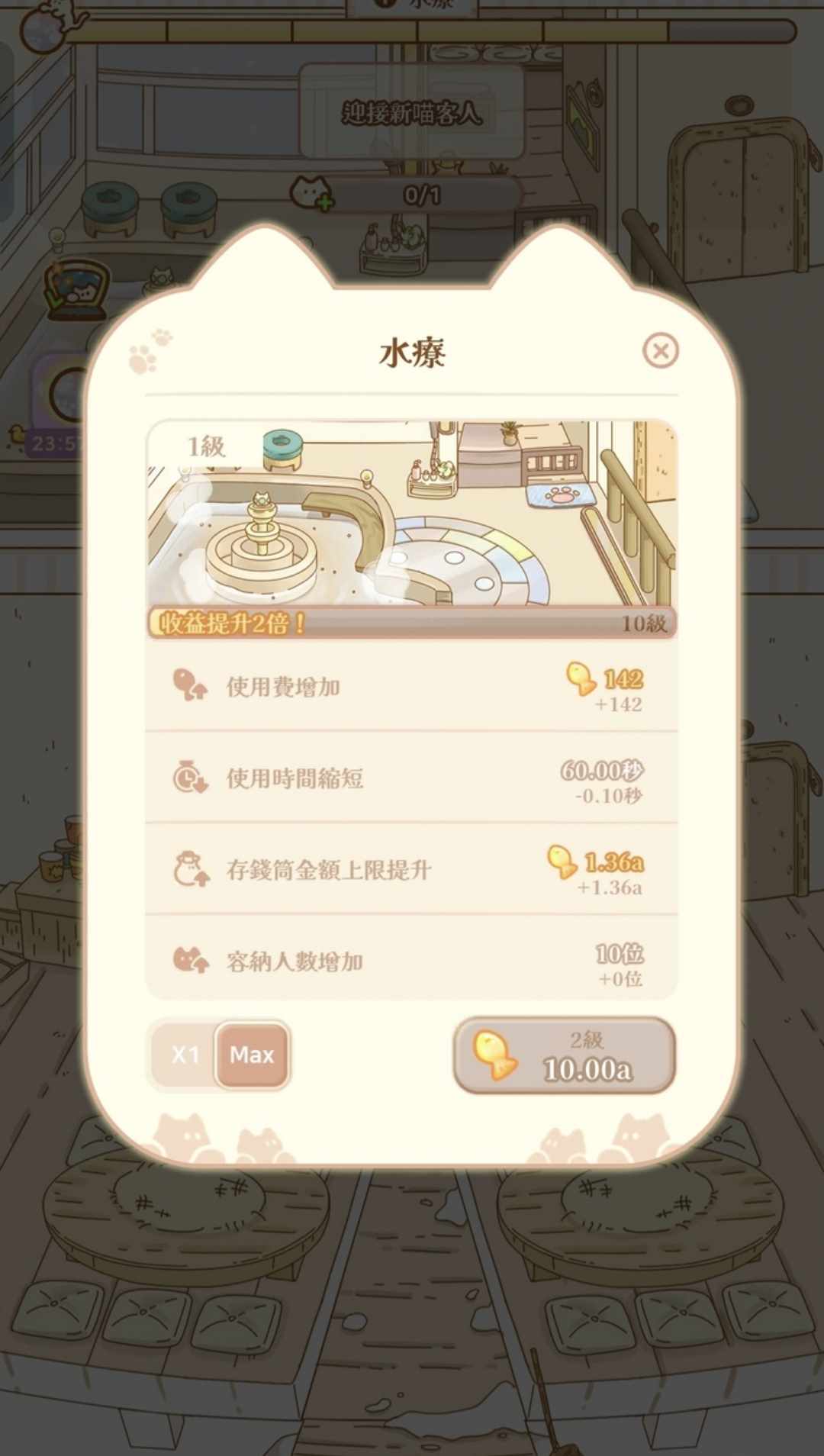Upgrade to 2級 for 10.00a
824x1456 pixels.
click(565, 1055)
